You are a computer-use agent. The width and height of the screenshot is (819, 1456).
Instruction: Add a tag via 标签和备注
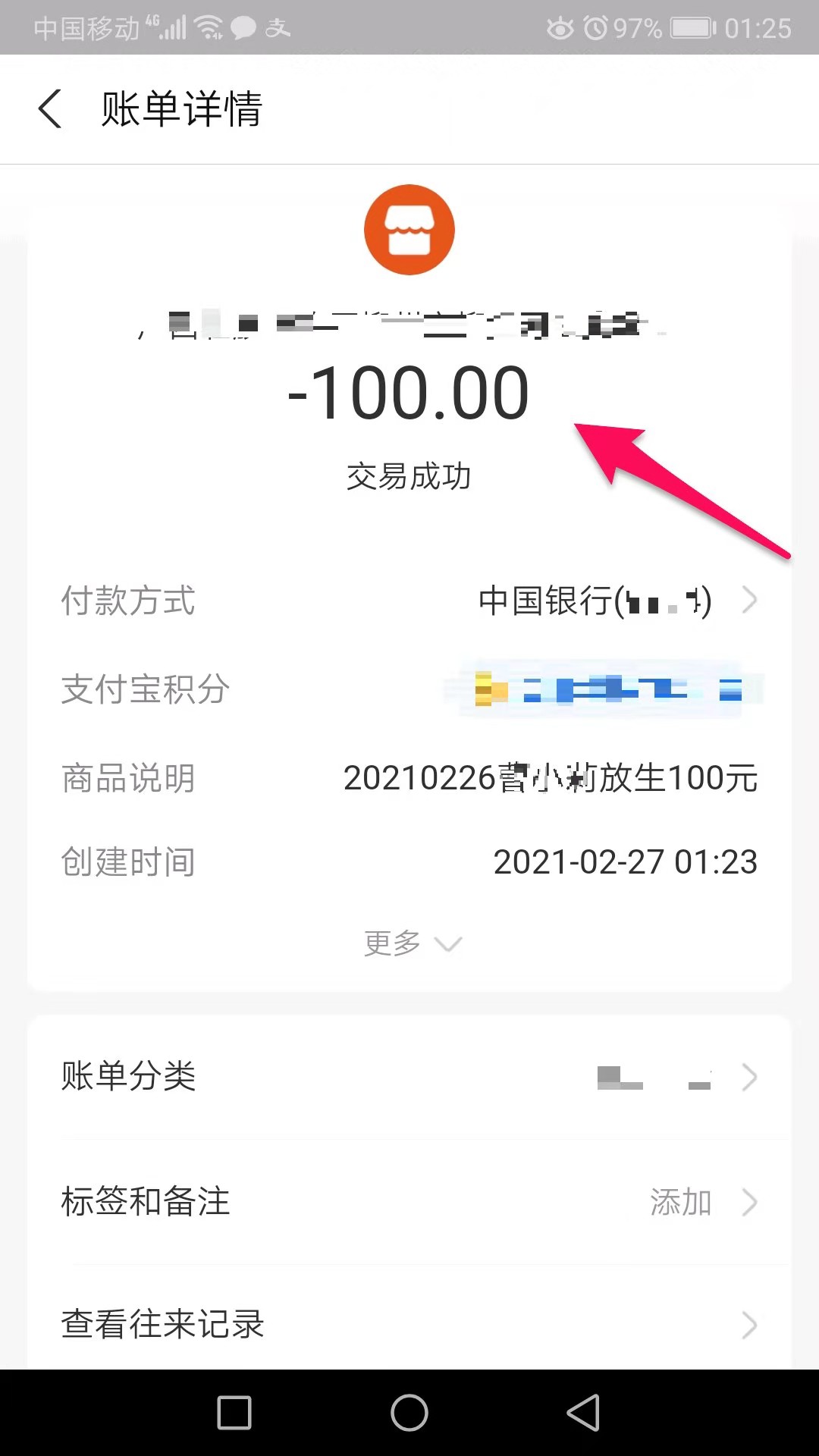tap(409, 1202)
